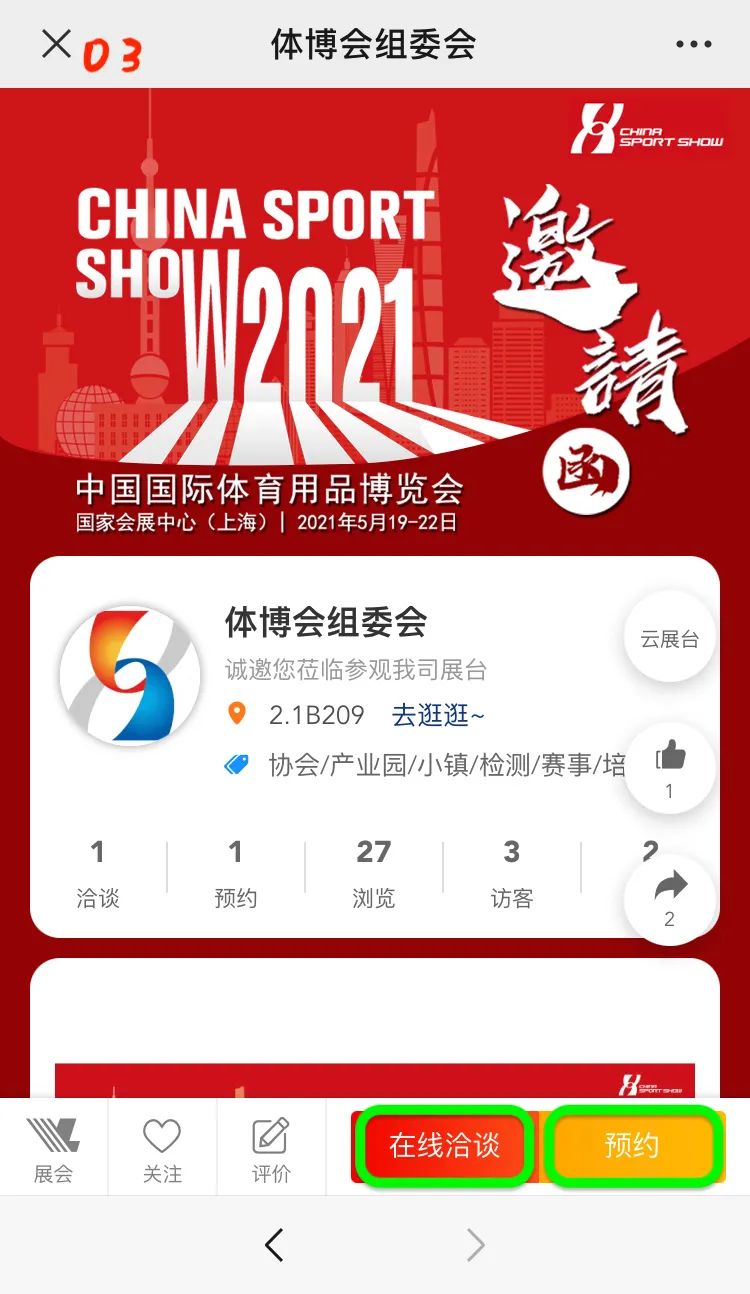This screenshot has height=1294, width=750.
Task: Open the three-dot overflow menu
Action: (x=694, y=44)
